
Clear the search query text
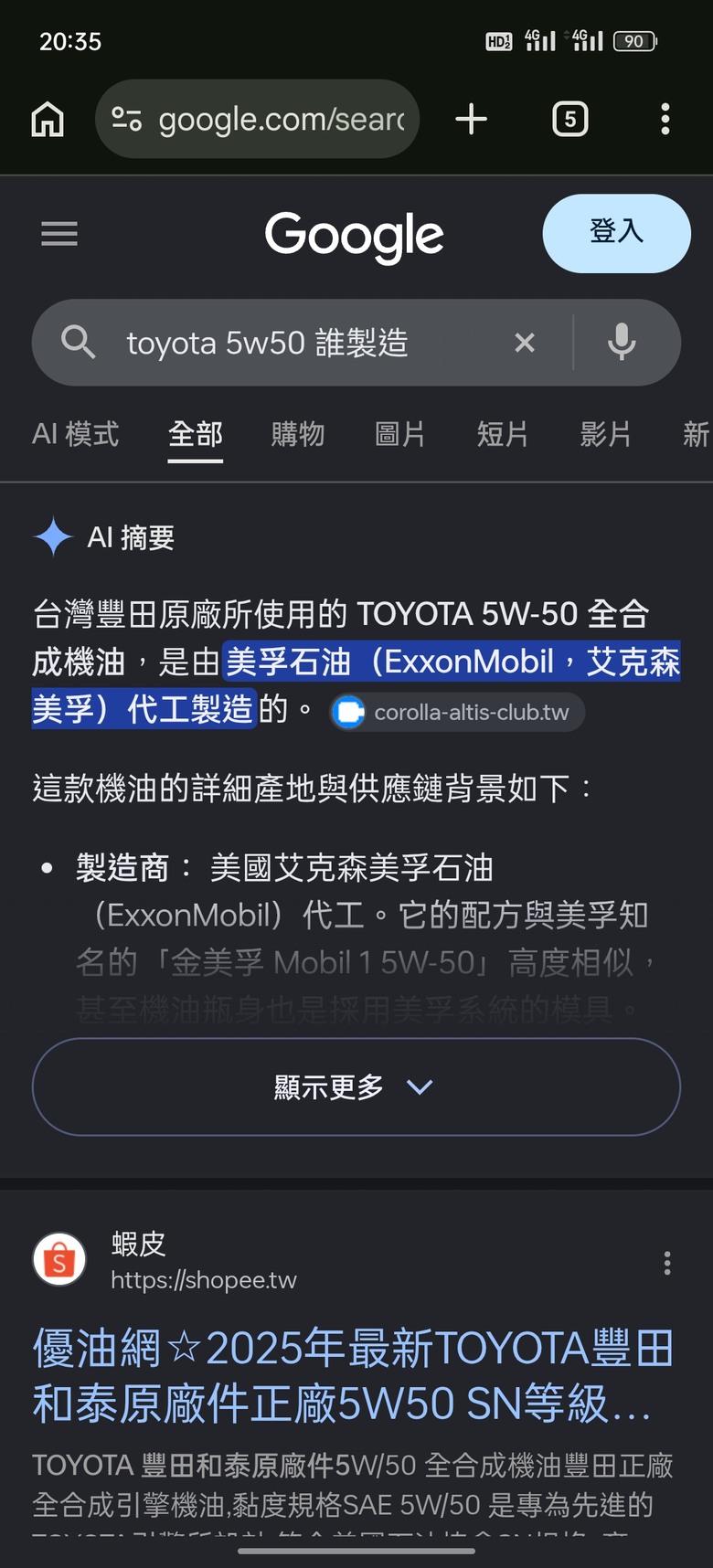pos(525,343)
